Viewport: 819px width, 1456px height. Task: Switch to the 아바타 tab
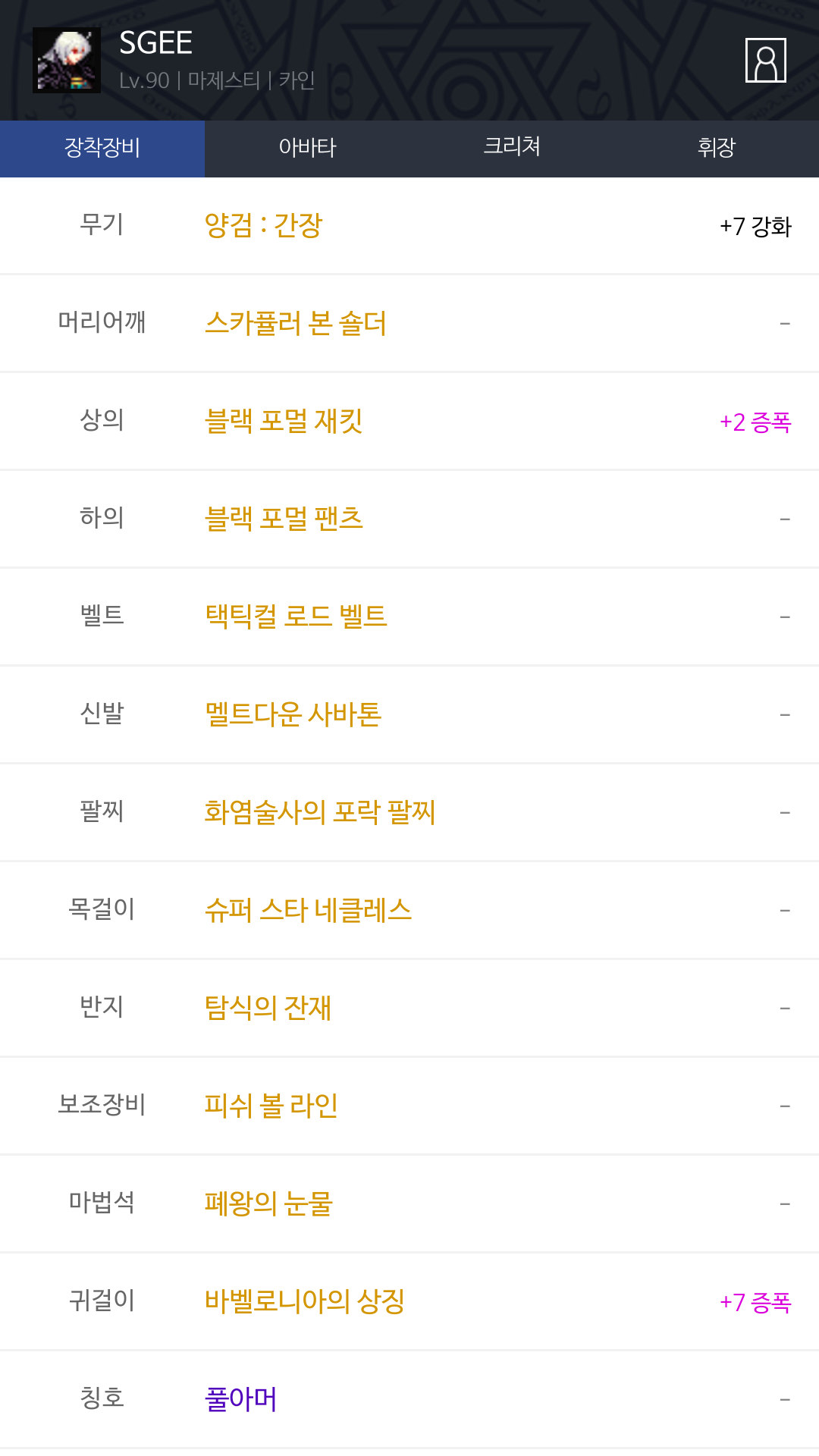click(307, 149)
